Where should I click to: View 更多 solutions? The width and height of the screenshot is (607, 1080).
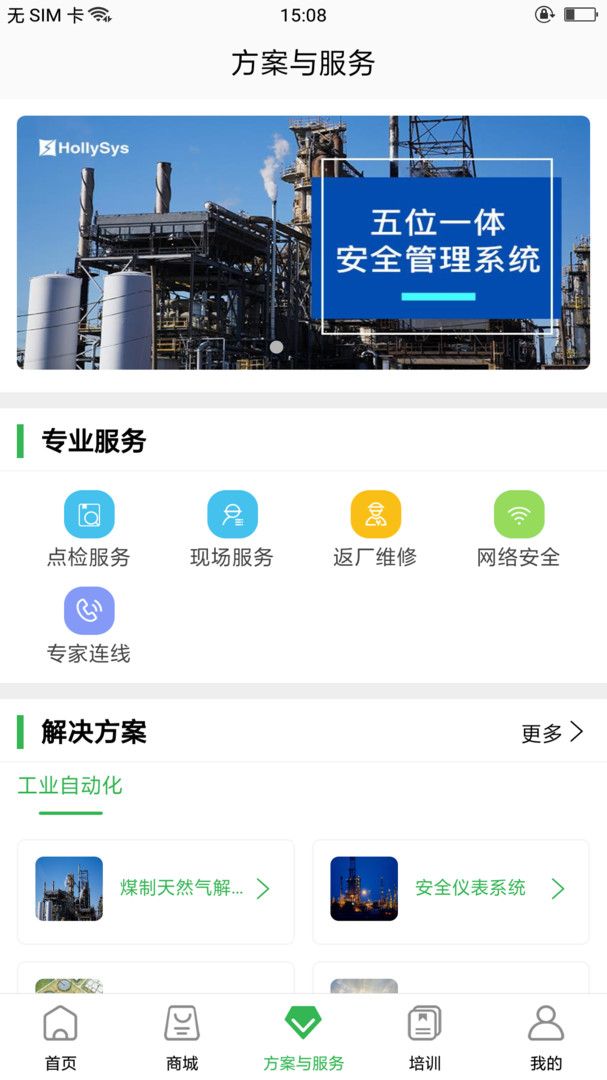[x=551, y=733]
